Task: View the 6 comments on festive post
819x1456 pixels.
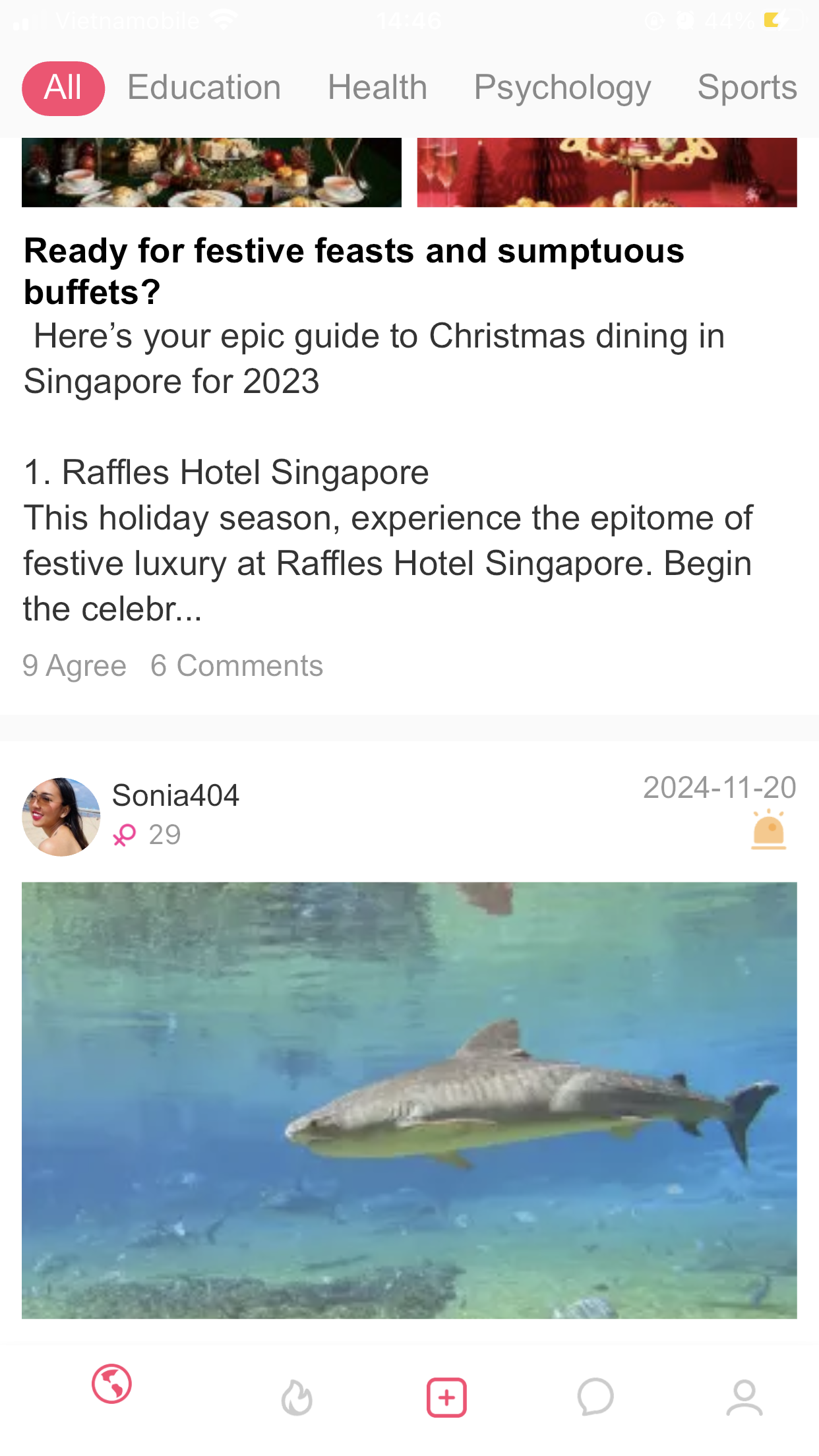Action: point(236,666)
